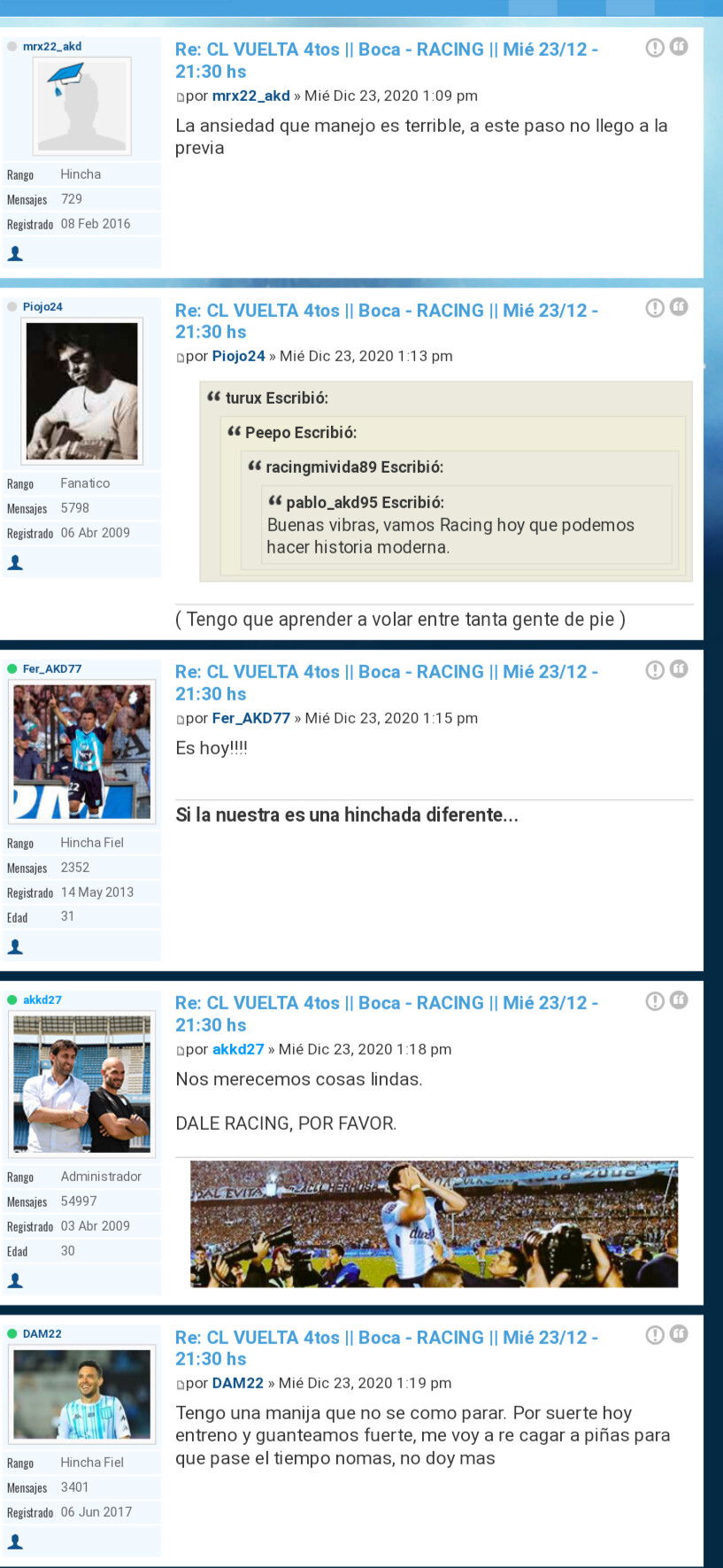Open akkd27's username link in post byline

(238, 1049)
